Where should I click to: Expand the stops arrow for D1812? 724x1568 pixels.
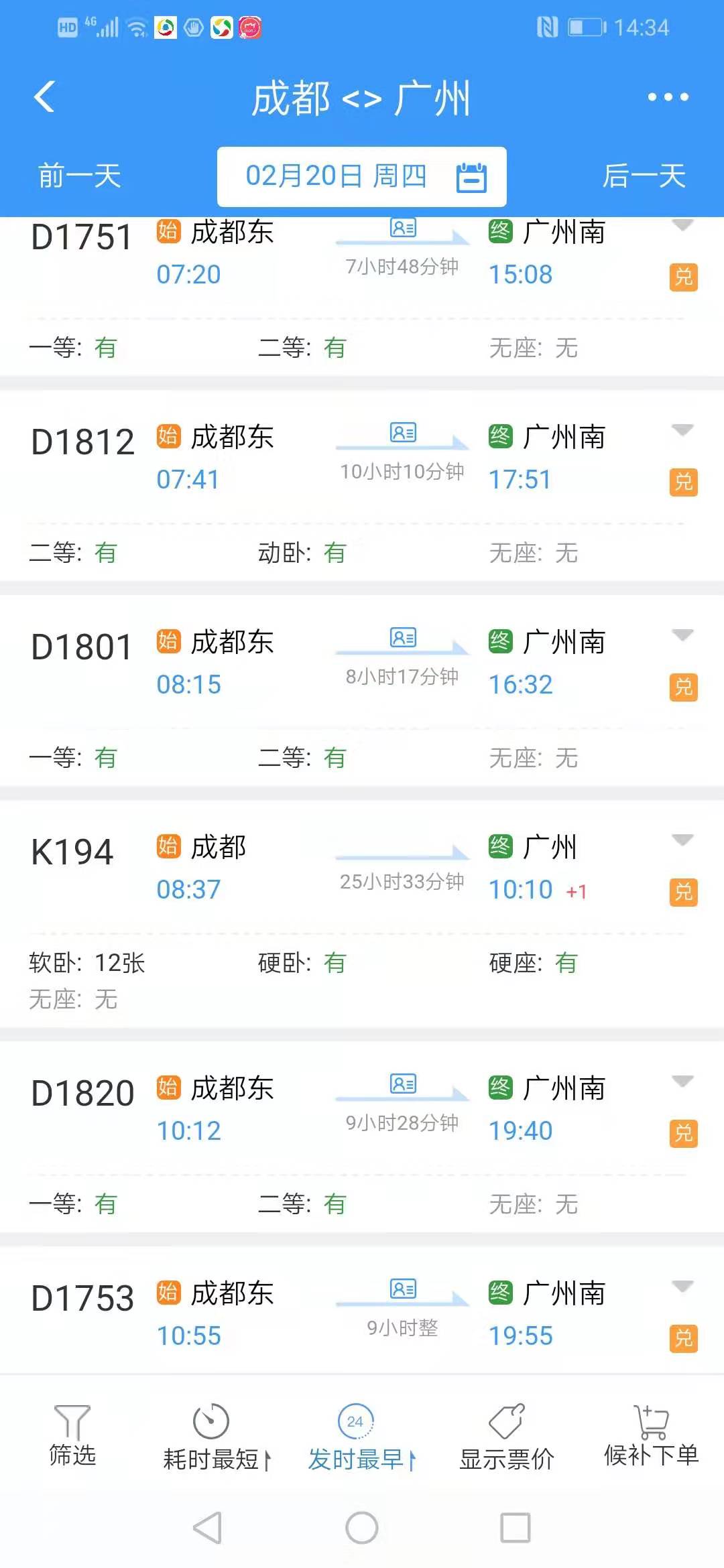[x=682, y=430]
